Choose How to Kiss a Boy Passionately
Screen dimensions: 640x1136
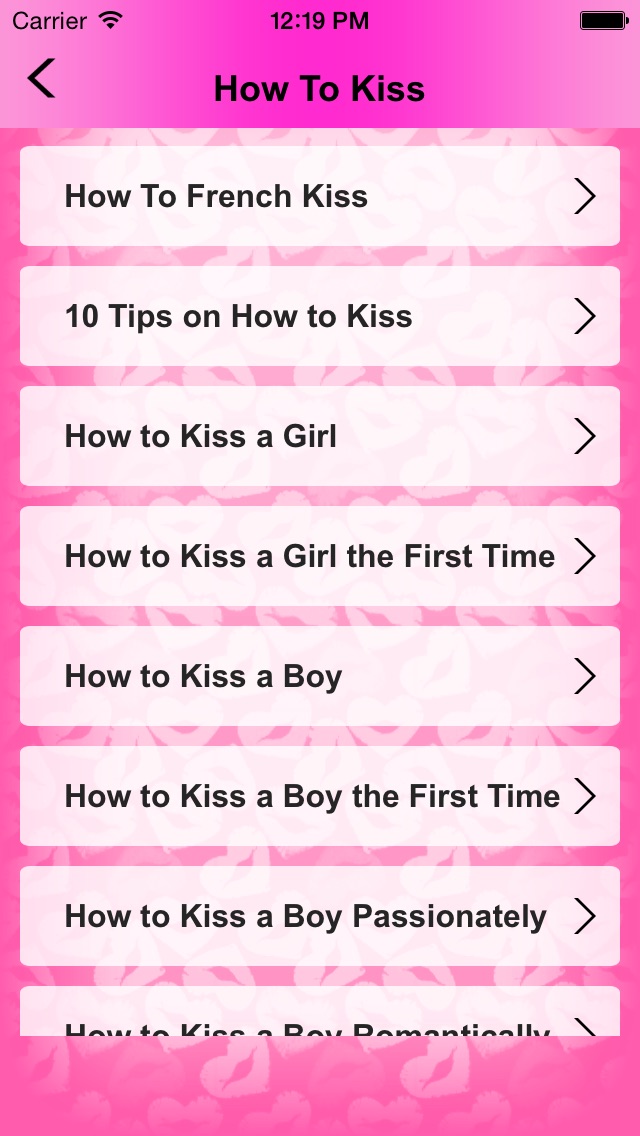[320, 916]
